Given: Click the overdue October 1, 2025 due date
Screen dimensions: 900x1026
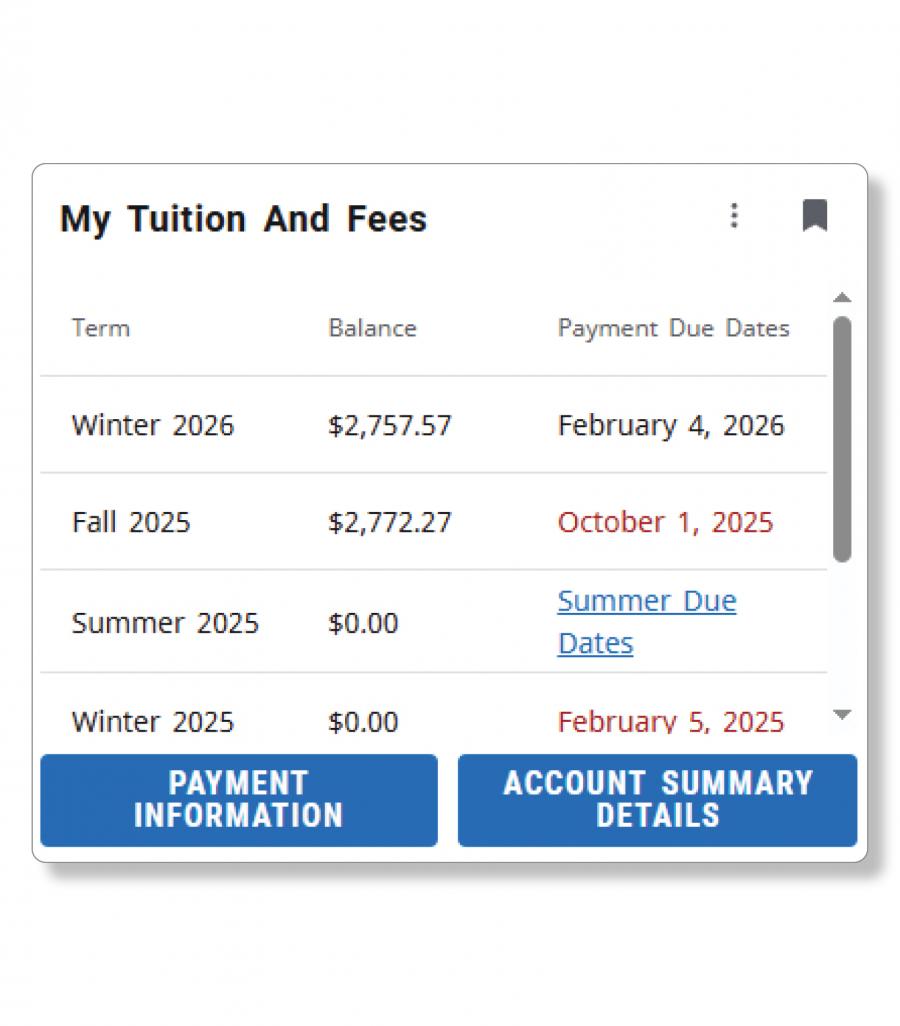Looking at the screenshot, I should pos(665,521).
